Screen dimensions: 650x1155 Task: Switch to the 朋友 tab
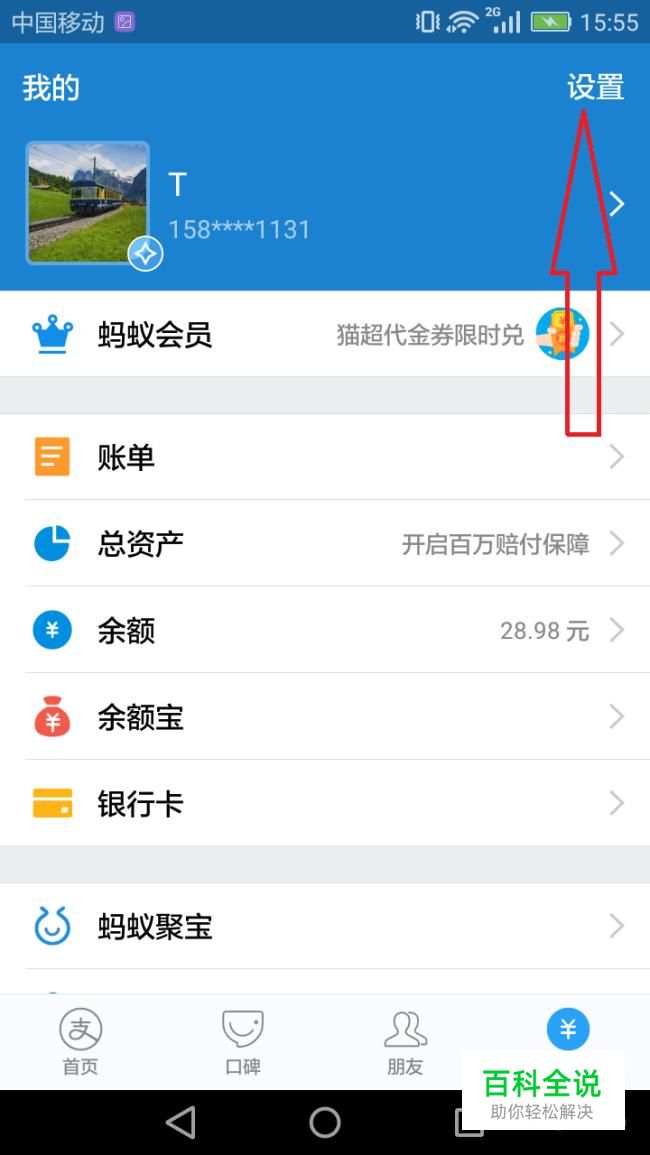405,1042
